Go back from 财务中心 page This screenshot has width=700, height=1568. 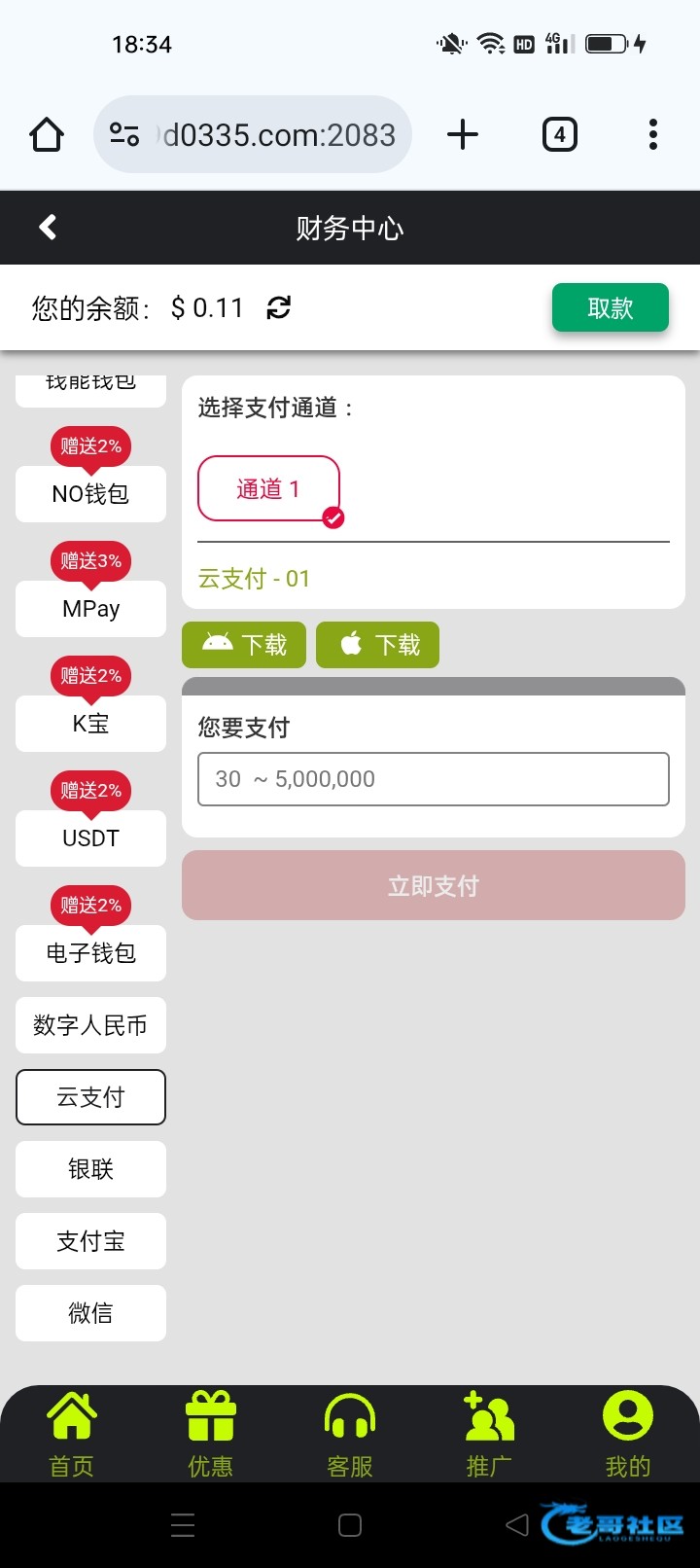click(48, 228)
